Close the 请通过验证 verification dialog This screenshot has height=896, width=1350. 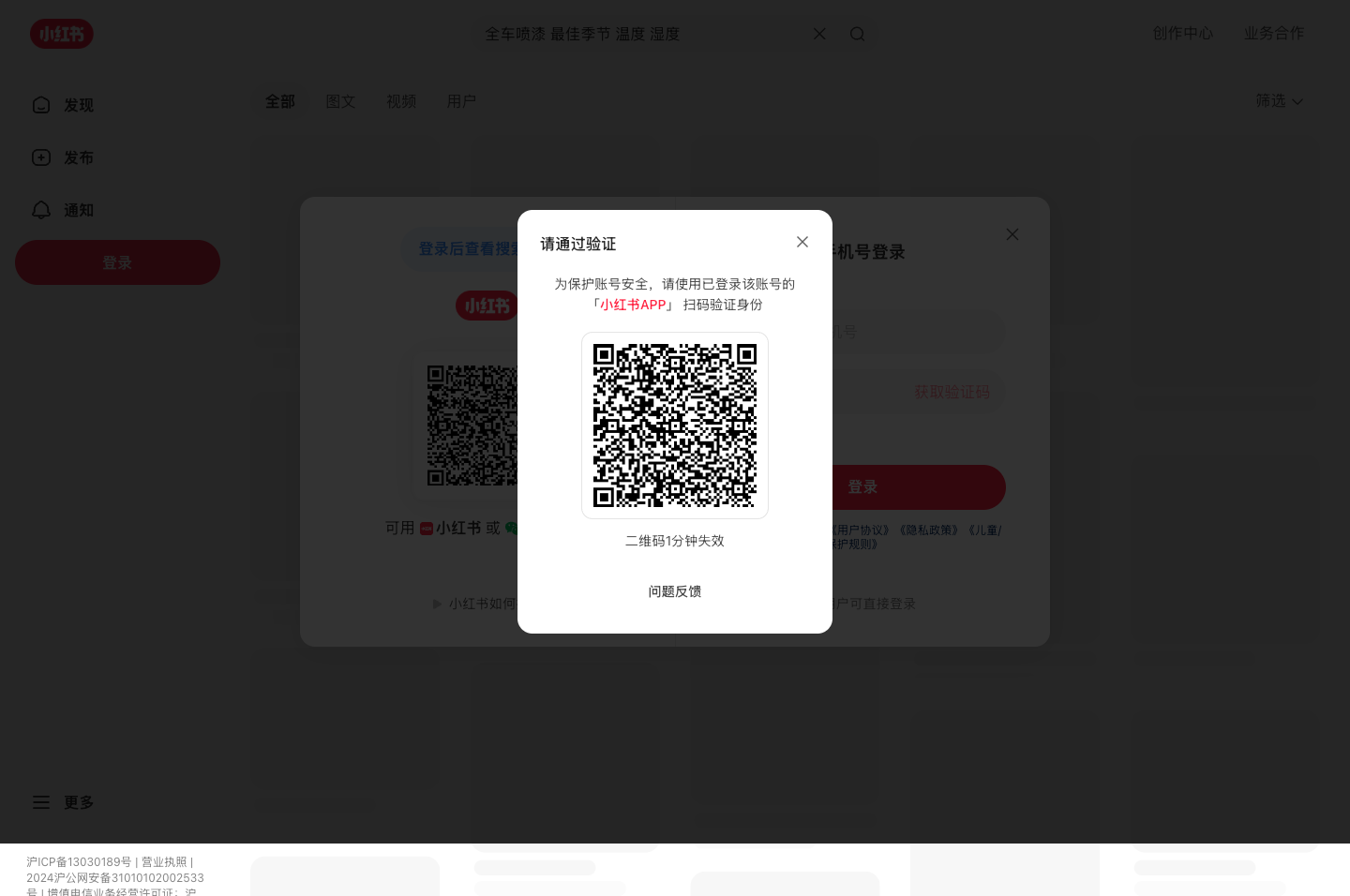click(802, 242)
